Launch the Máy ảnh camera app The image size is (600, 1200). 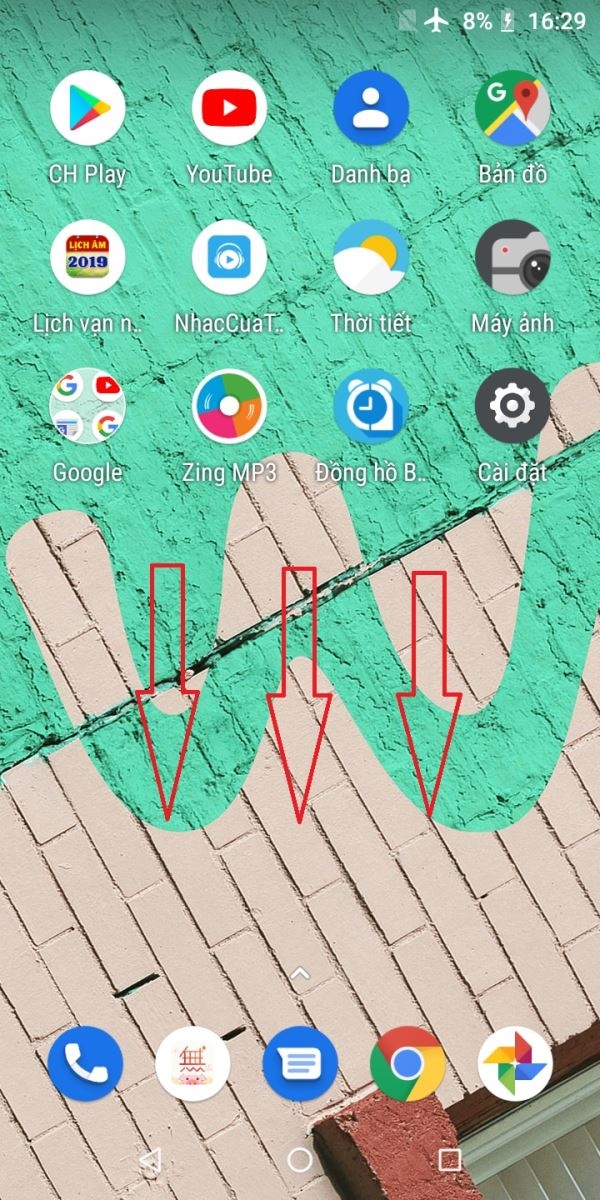[513, 257]
